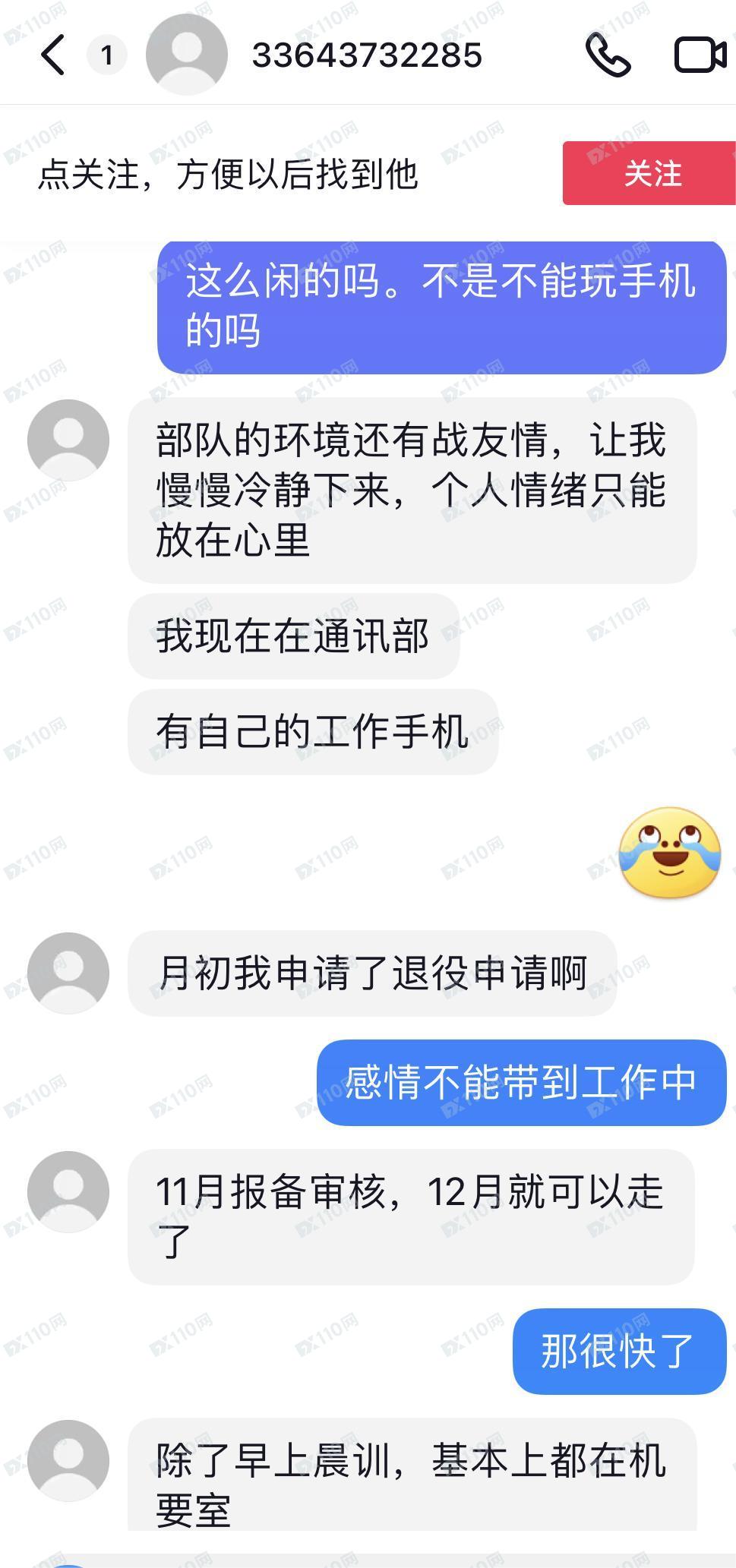Open the sender's avatar beside the 部队的环境 message
The width and height of the screenshot is (736, 1568).
click(68, 440)
